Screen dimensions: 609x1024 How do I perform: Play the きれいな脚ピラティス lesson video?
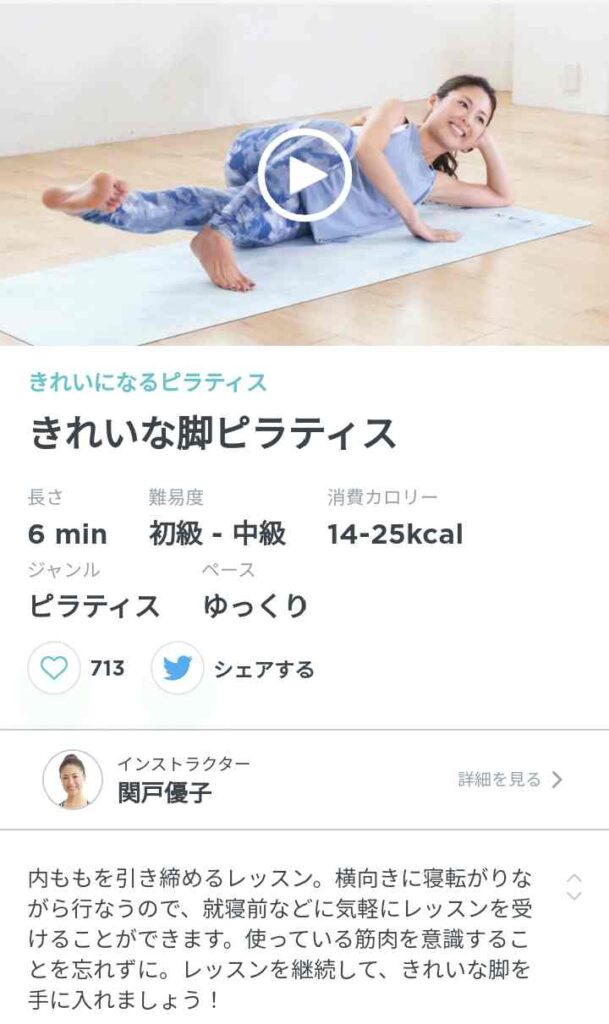(305, 175)
